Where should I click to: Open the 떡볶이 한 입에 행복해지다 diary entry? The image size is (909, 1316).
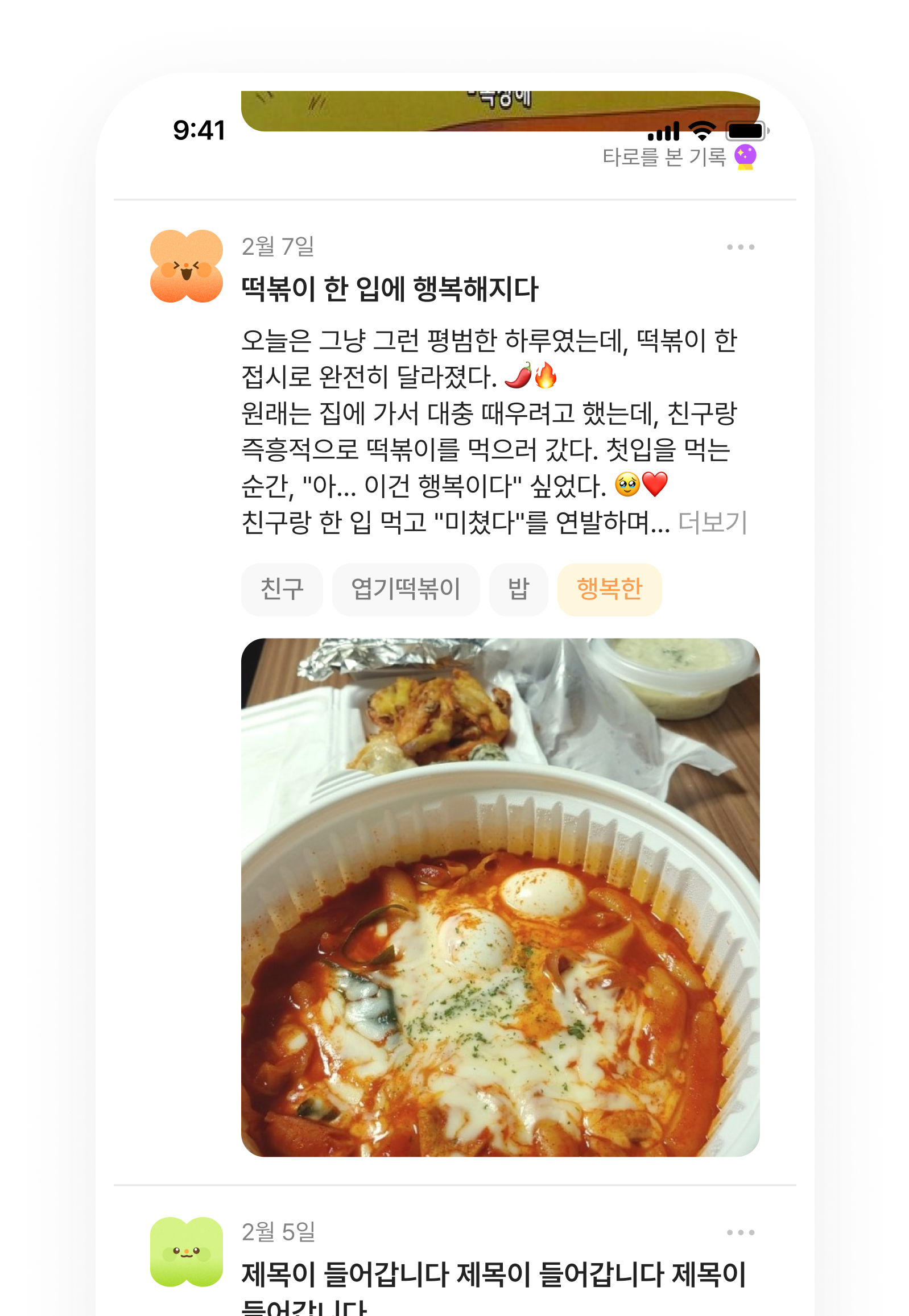pos(390,289)
